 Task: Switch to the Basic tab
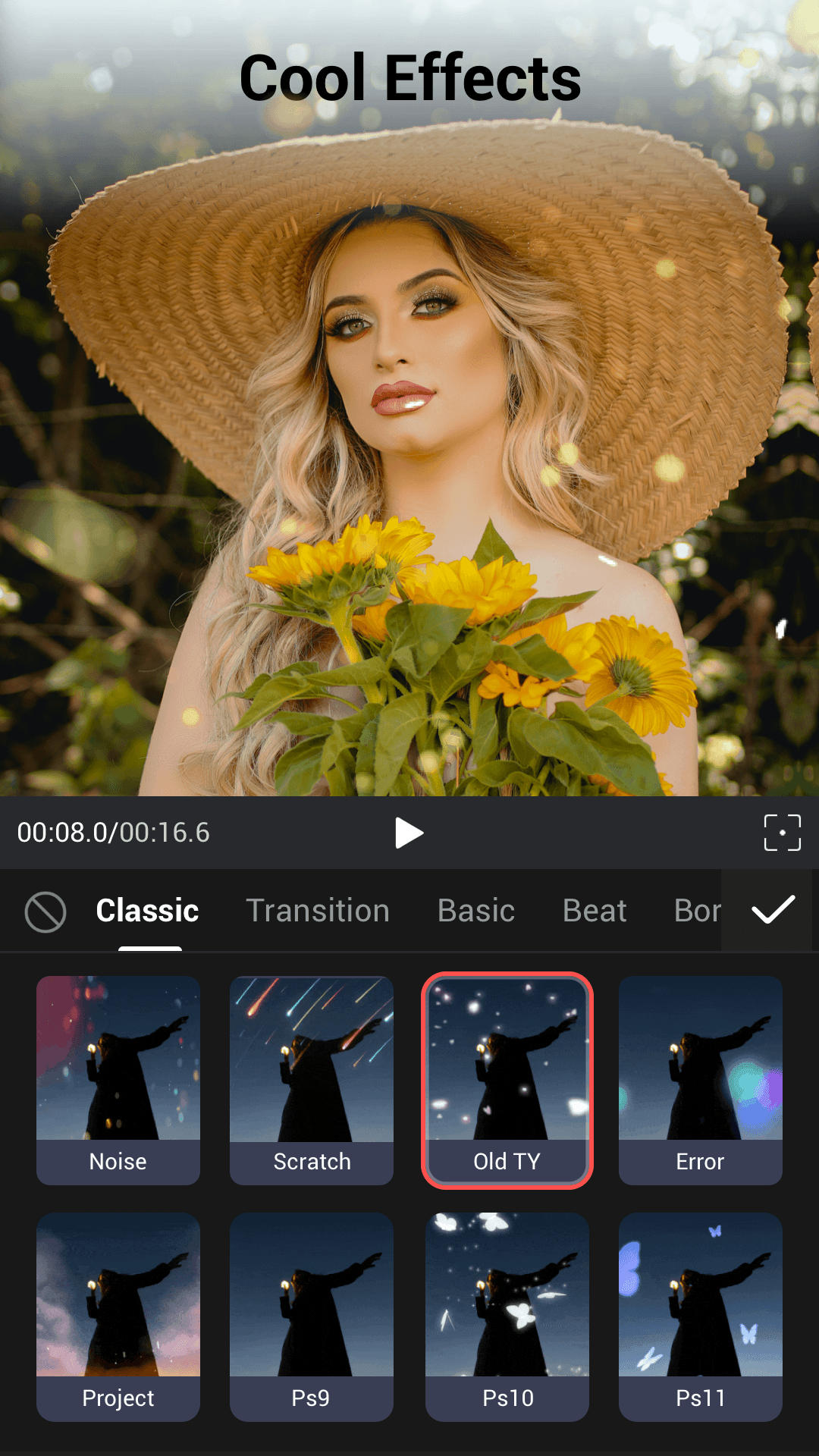coord(476,911)
